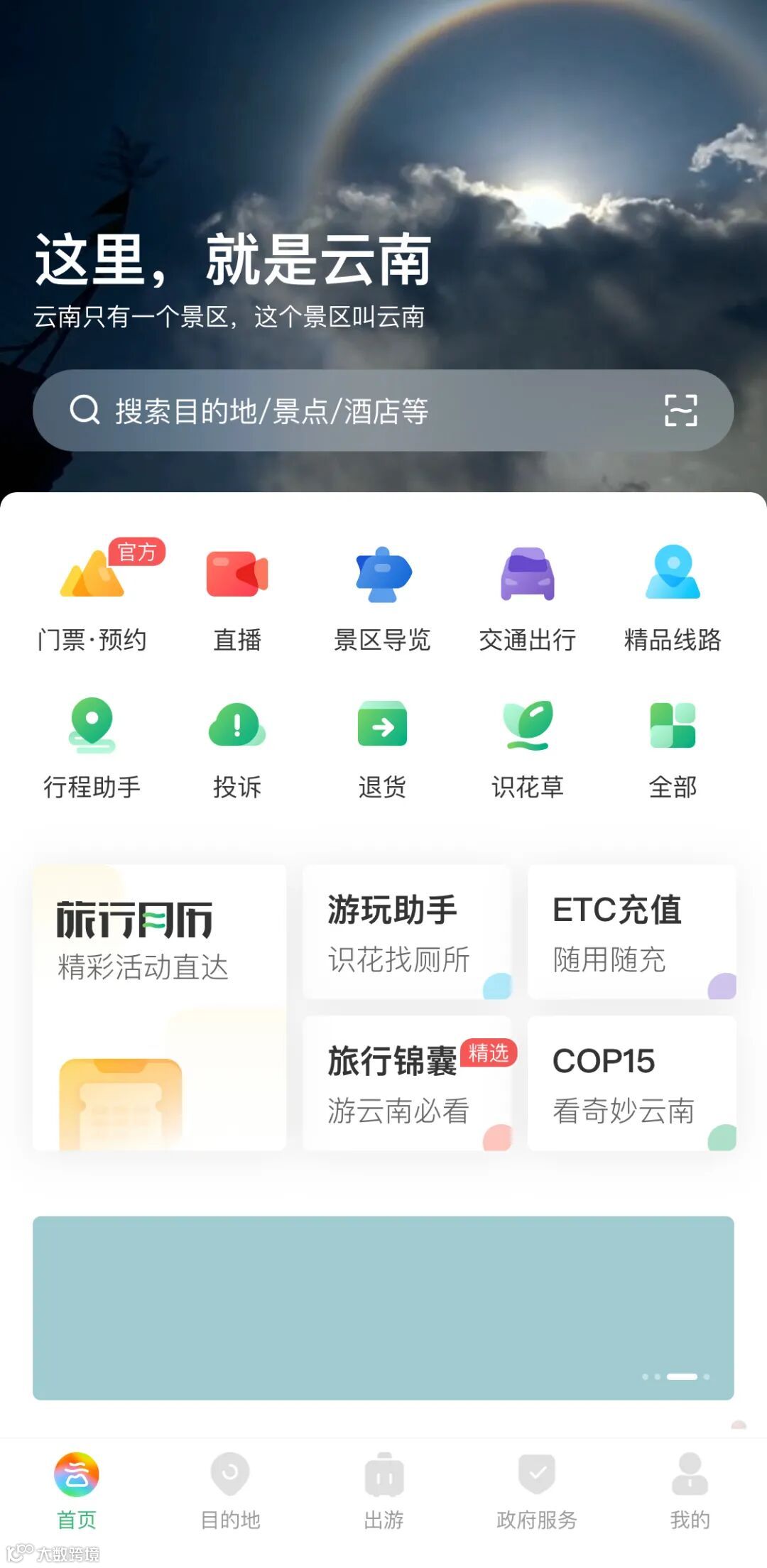Open the 直播 live stream section

pyautogui.click(x=237, y=598)
